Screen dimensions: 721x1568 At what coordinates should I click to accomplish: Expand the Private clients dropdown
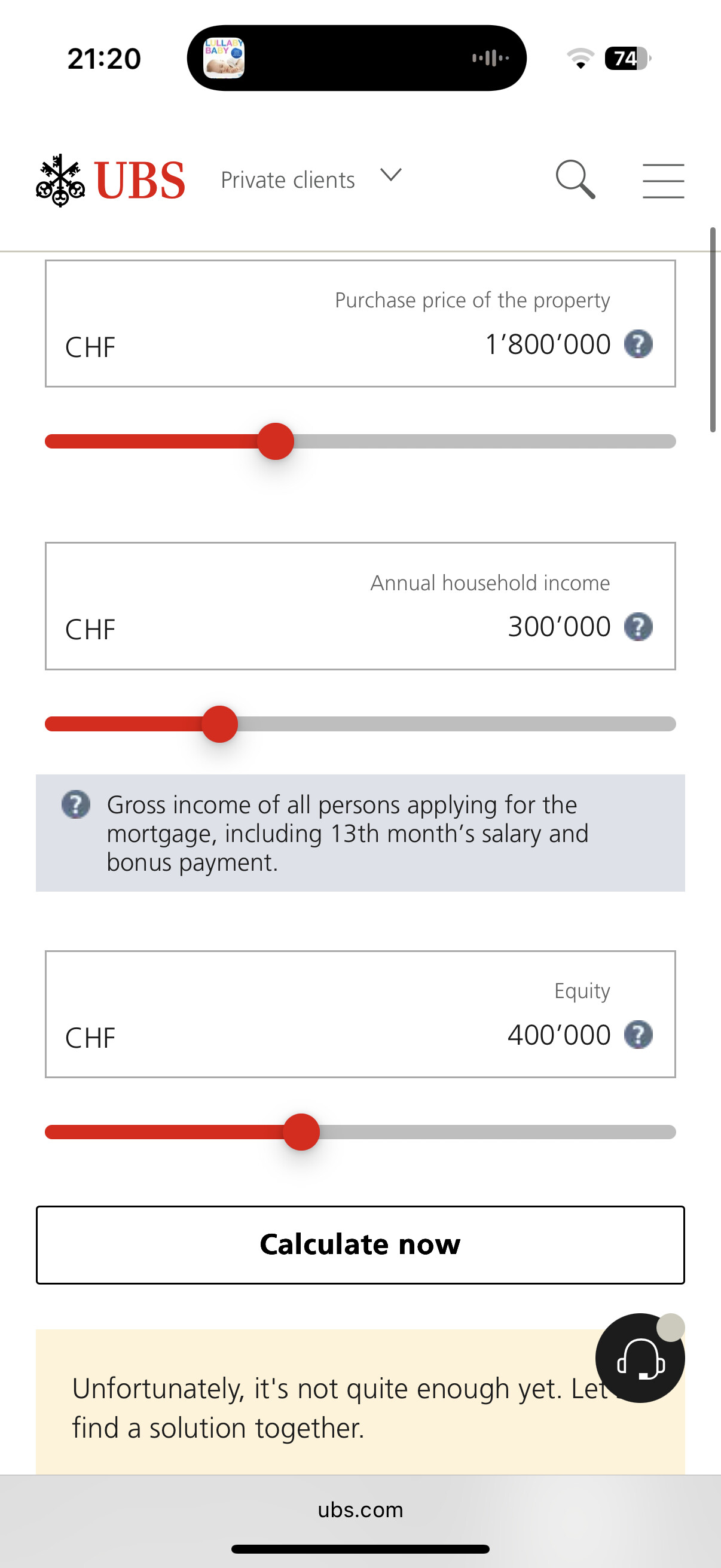point(310,179)
